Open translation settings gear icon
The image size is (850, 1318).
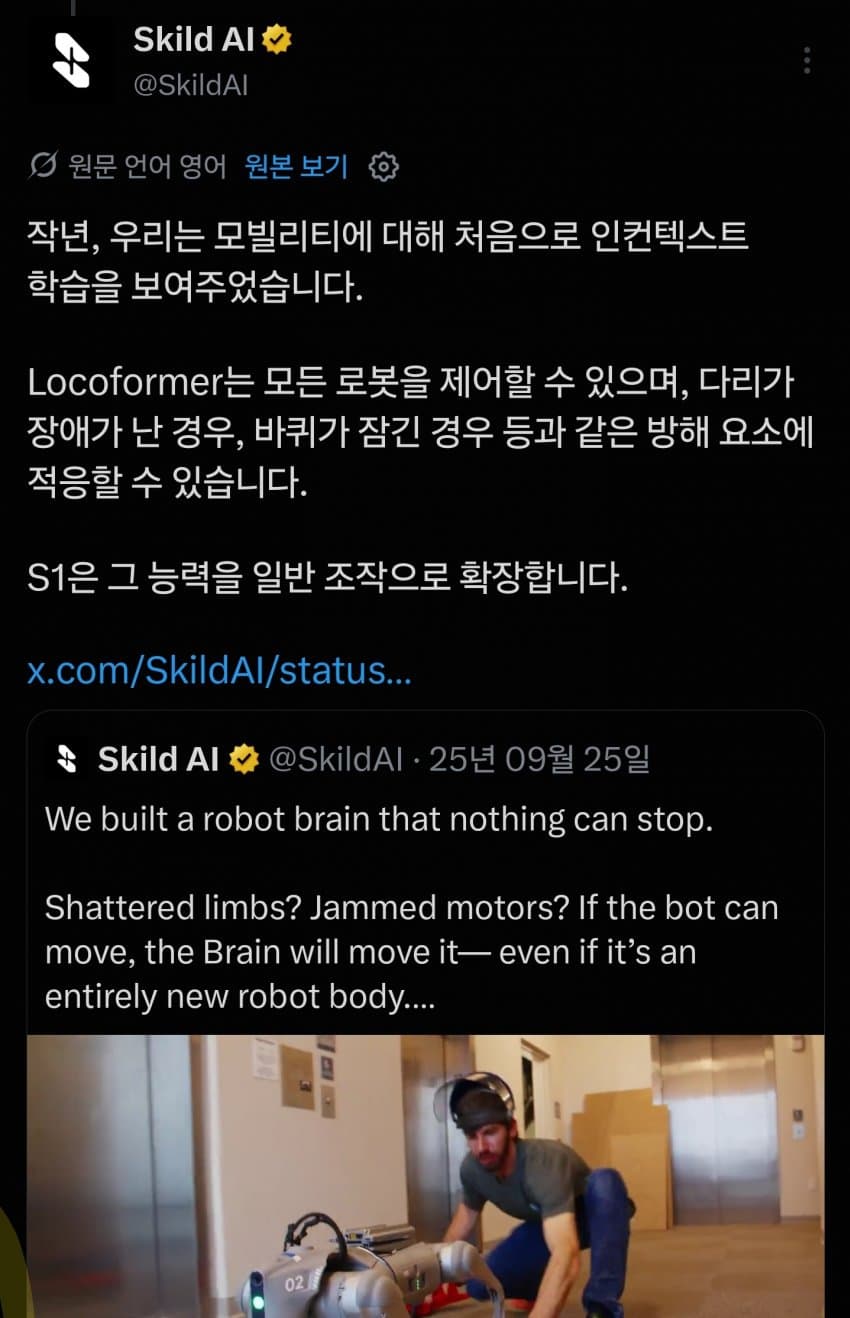coord(384,167)
